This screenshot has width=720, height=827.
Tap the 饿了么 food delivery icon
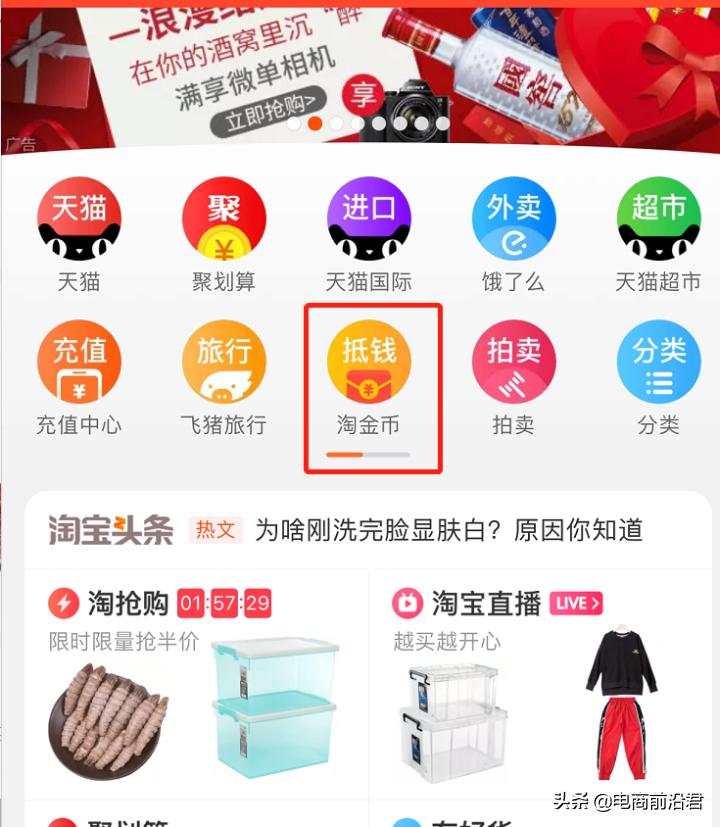point(512,218)
